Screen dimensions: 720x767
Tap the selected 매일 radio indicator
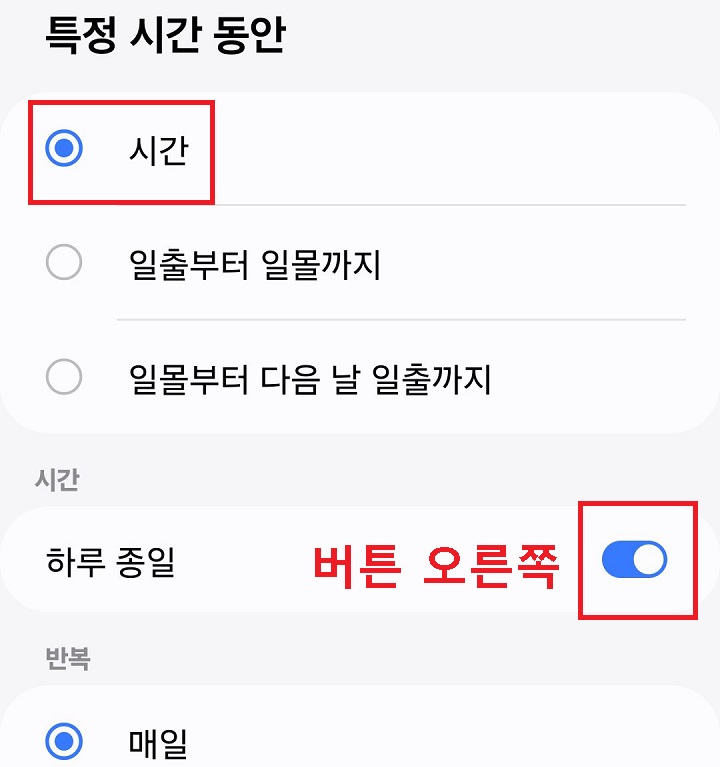click(64, 740)
